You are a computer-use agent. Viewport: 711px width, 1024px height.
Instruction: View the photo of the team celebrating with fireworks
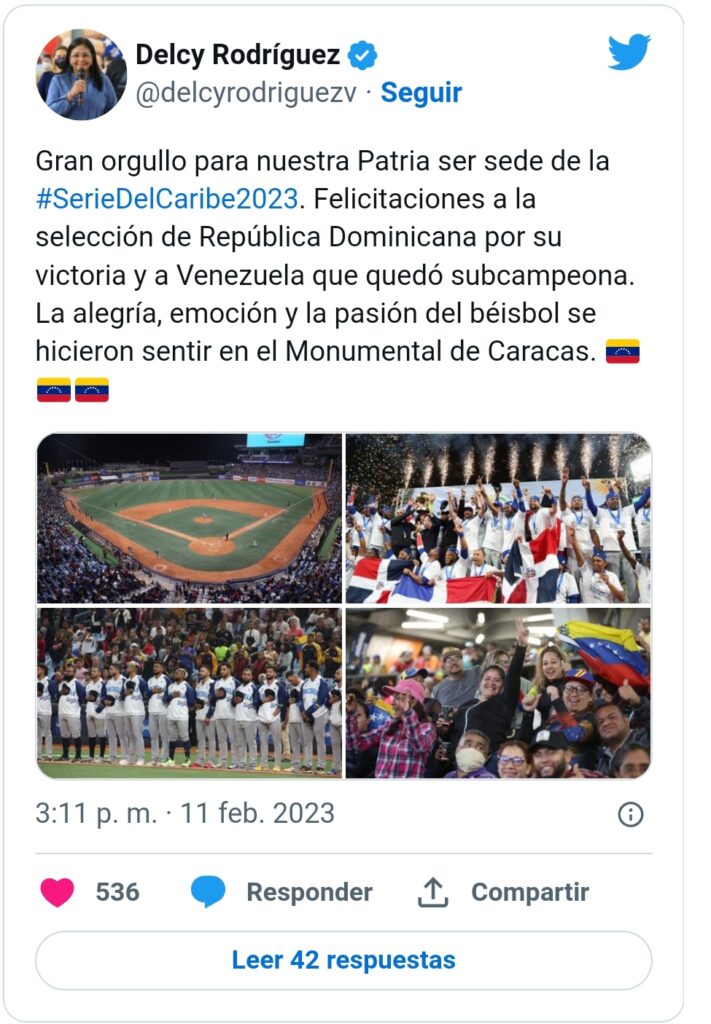[498, 518]
